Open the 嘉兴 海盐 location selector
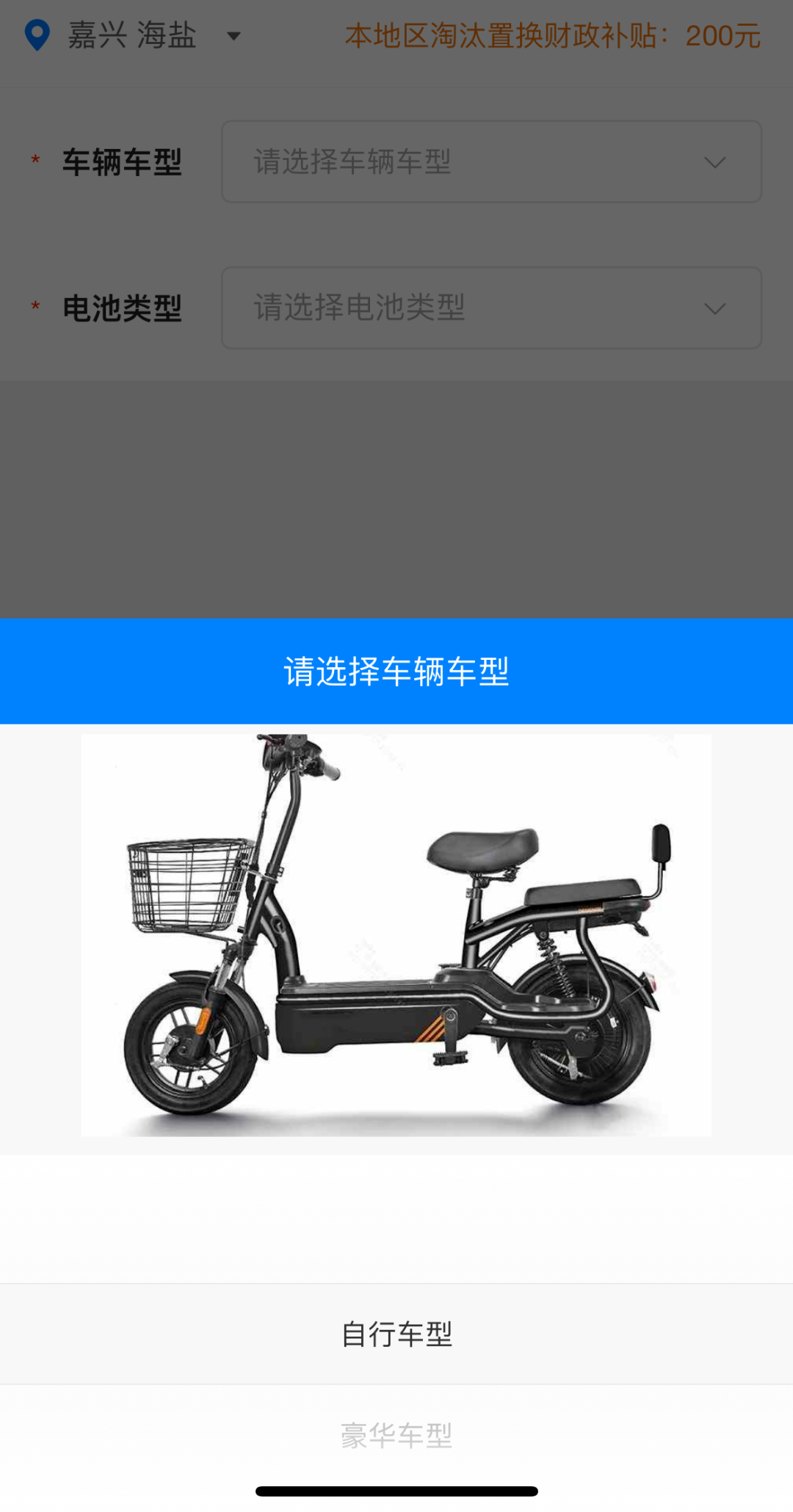 coord(132,35)
